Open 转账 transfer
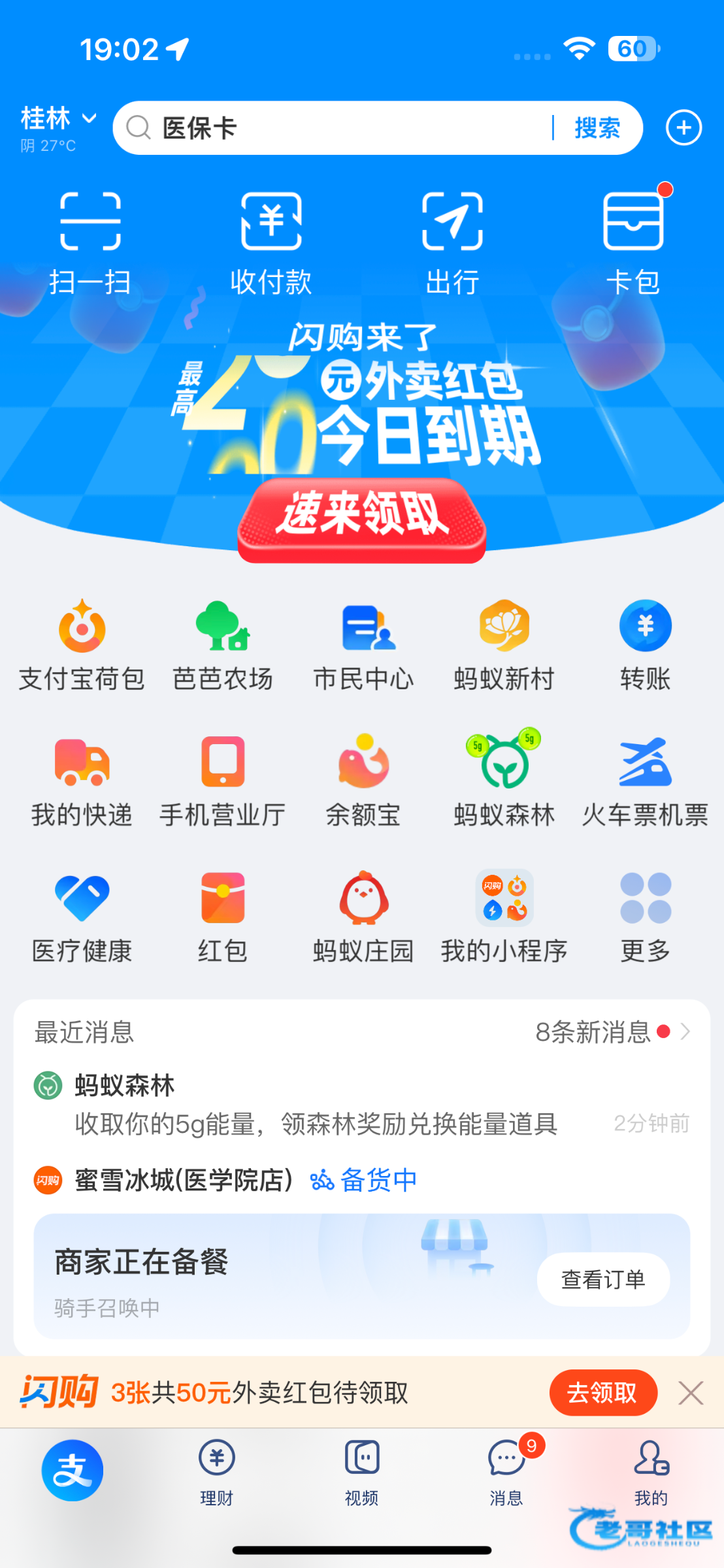Screen dimensions: 724x1568 point(645,644)
